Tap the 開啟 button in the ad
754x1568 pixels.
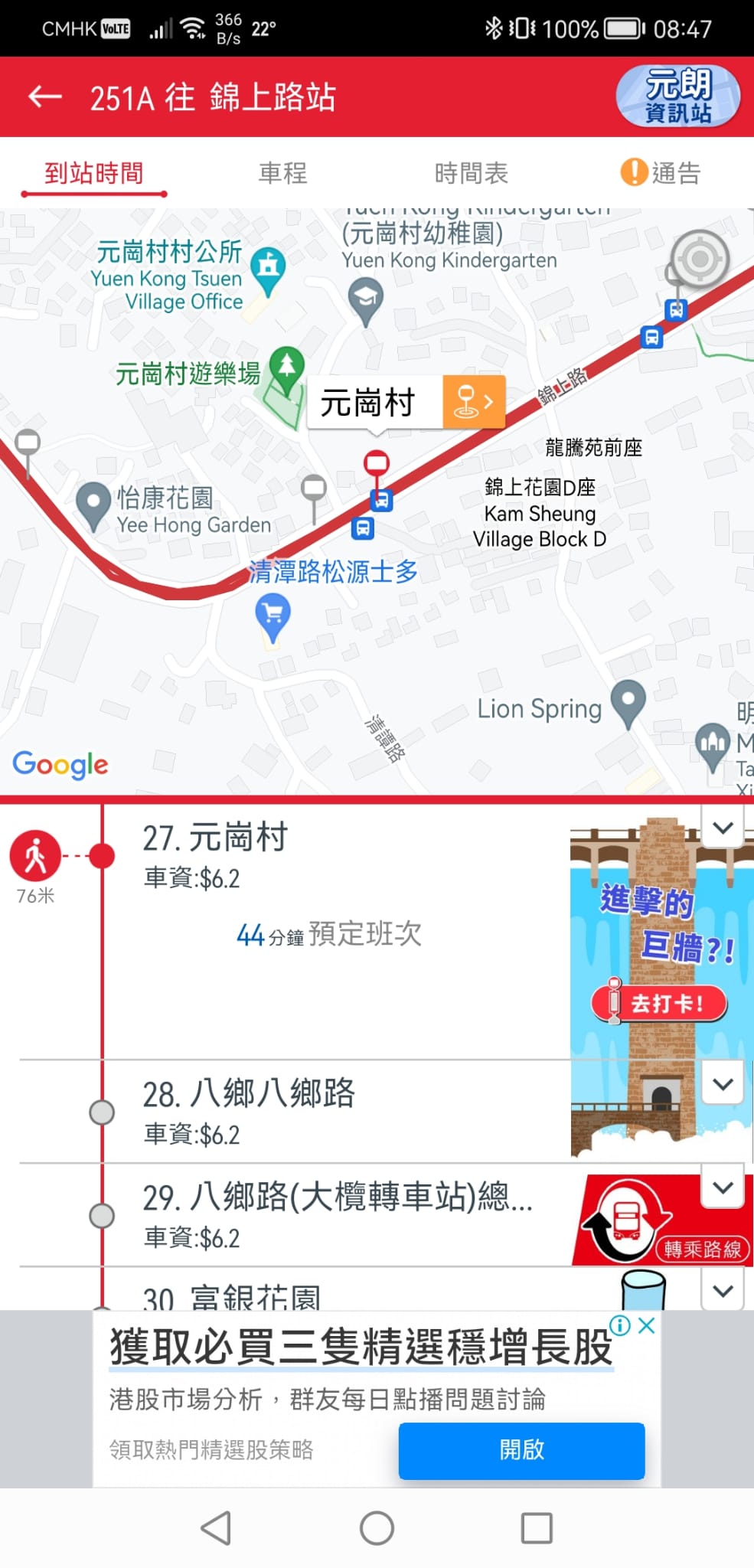(521, 1449)
